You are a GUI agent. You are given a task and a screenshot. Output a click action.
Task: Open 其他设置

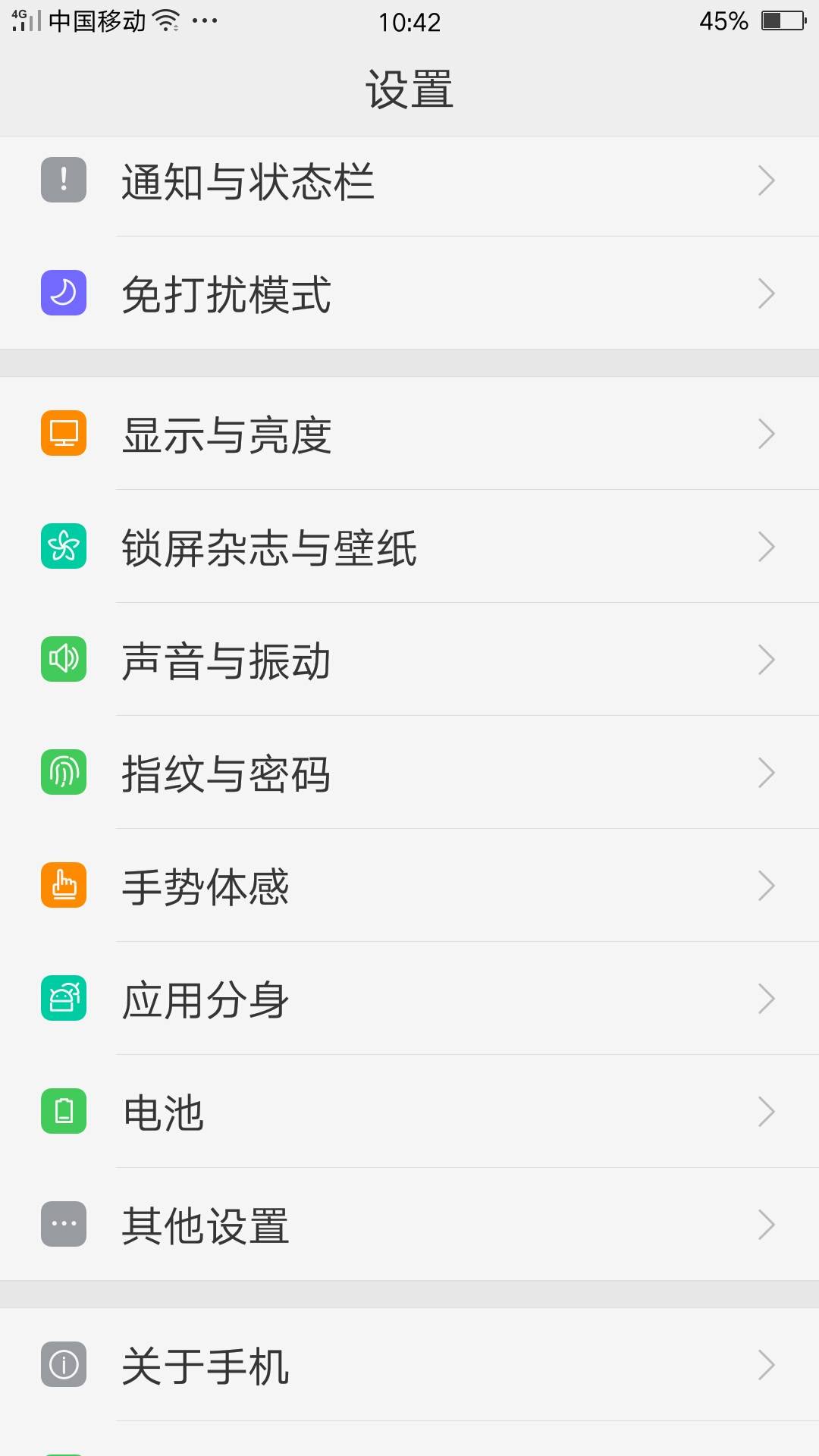pyautogui.click(x=409, y=1225)
